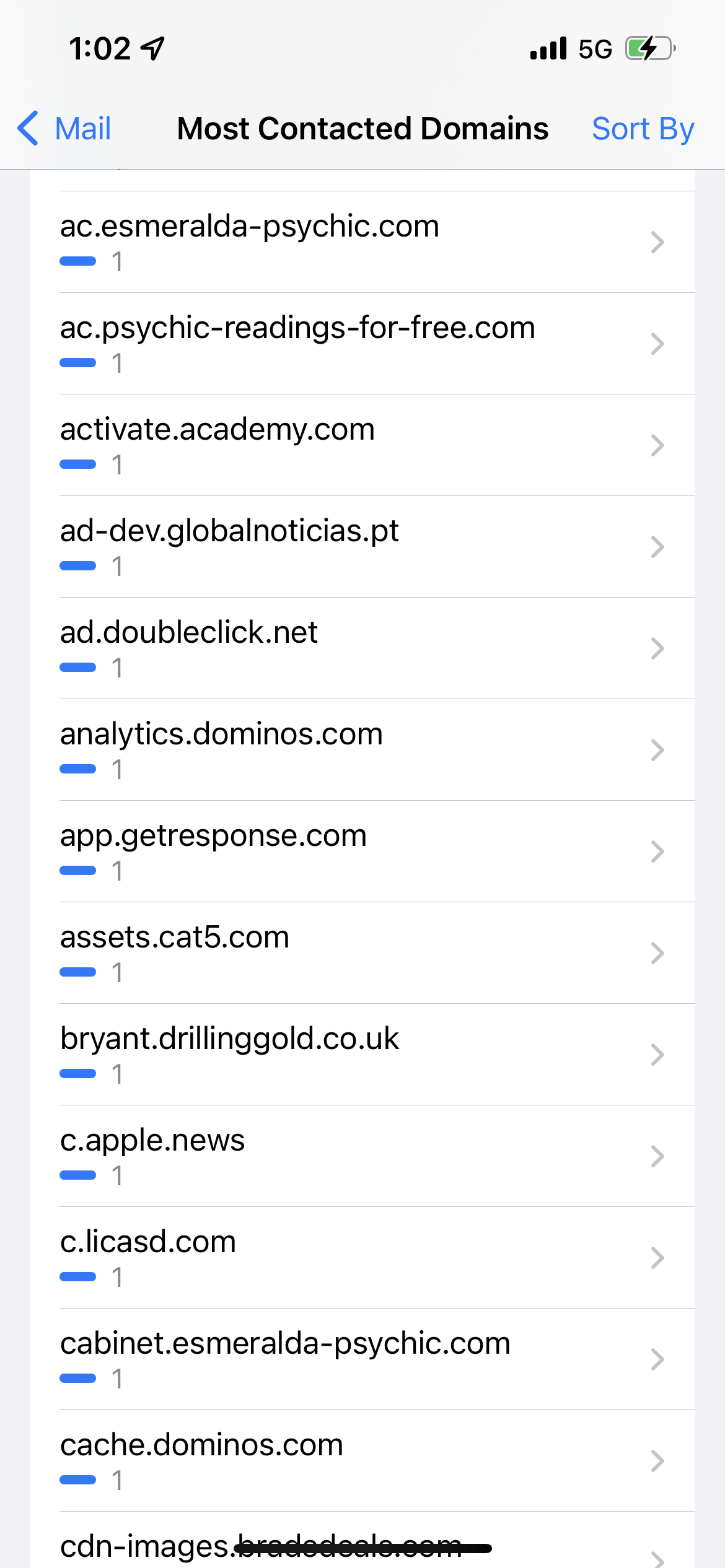Select ad.doubleclick.net domain
This screenshot has height=1568, width=725.
(362, 648)
